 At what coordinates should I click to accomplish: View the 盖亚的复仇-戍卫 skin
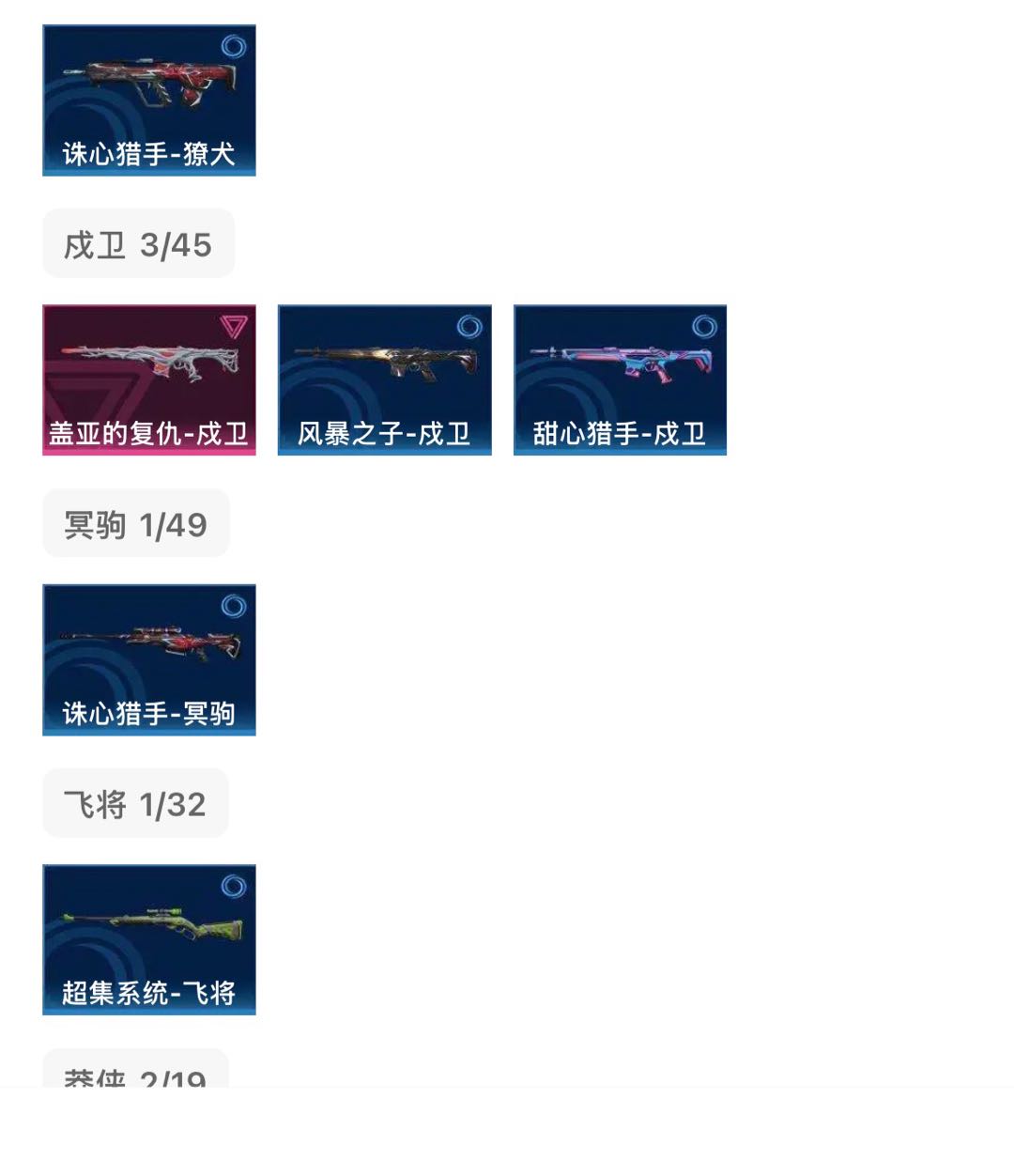pyautogui.click(x=149, y=380)
